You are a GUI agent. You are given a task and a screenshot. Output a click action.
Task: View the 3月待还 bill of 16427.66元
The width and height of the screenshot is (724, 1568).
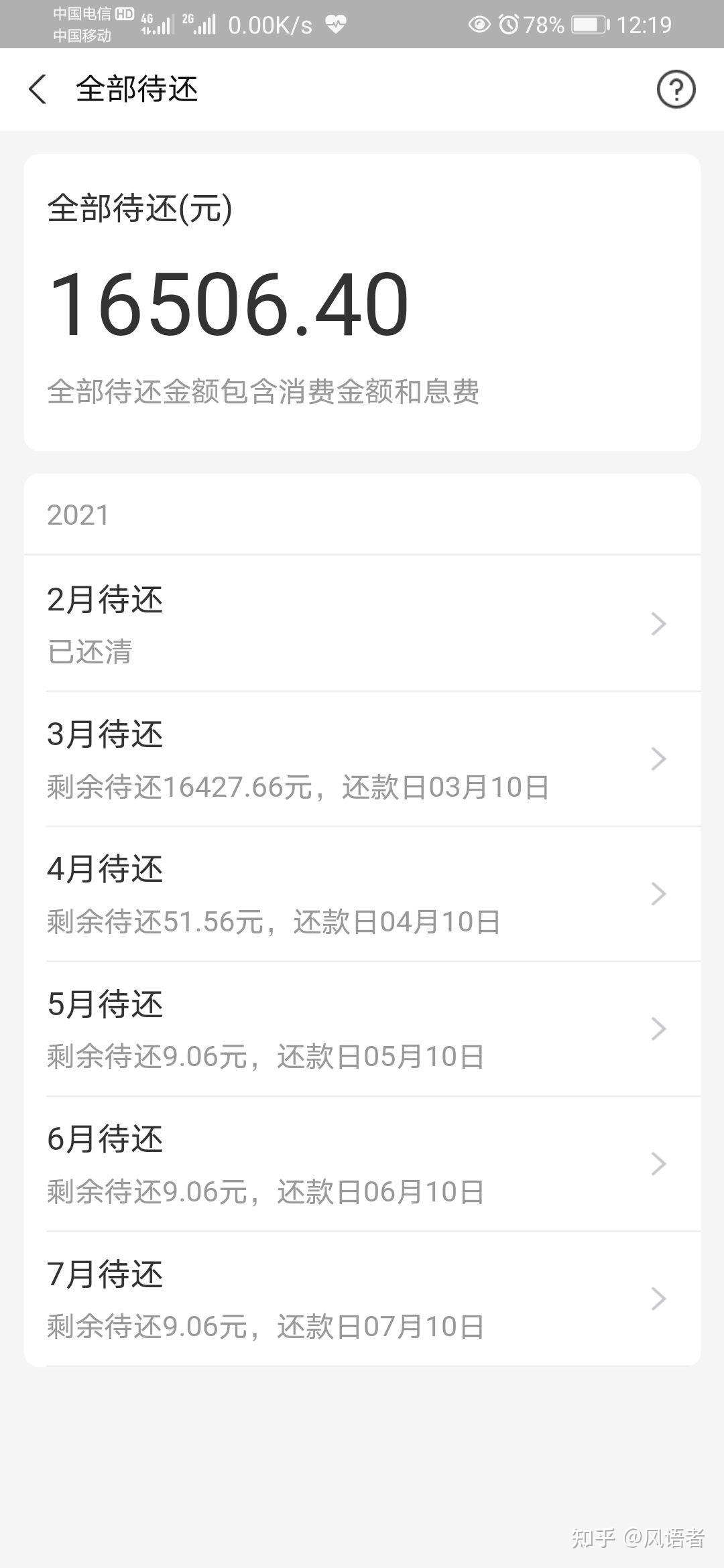[x=362, y=759]
